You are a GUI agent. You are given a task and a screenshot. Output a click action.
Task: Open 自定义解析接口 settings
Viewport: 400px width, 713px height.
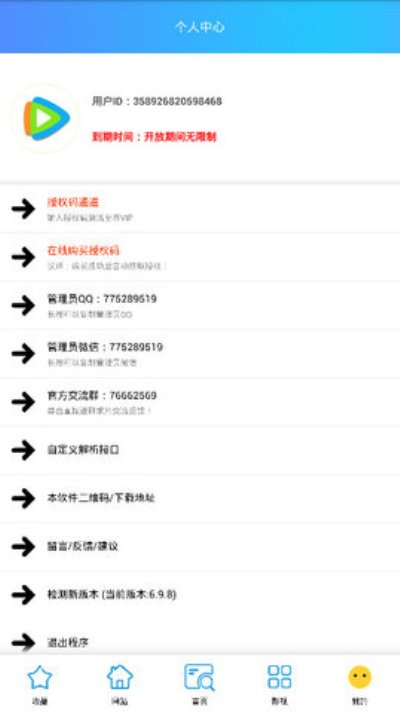coord(200,450)
